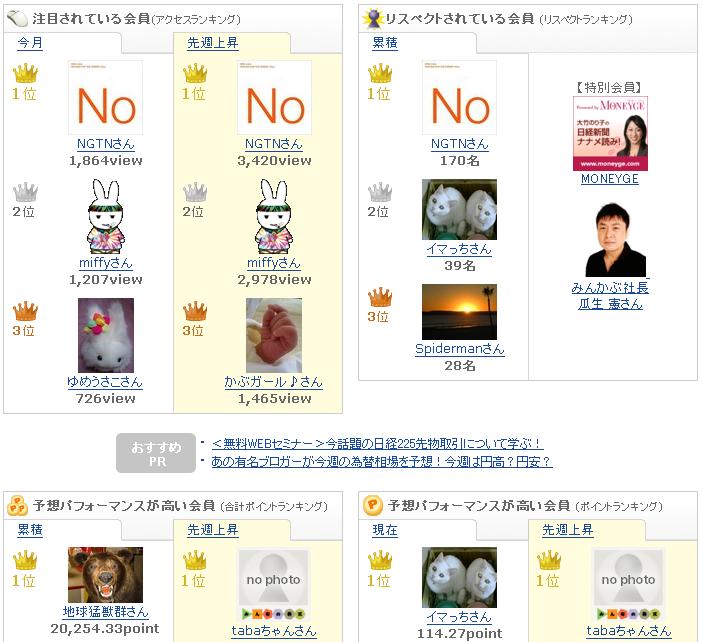The image size is (702, 642).
Task: View Spidermanさん's member page
Action: point(459,349)
